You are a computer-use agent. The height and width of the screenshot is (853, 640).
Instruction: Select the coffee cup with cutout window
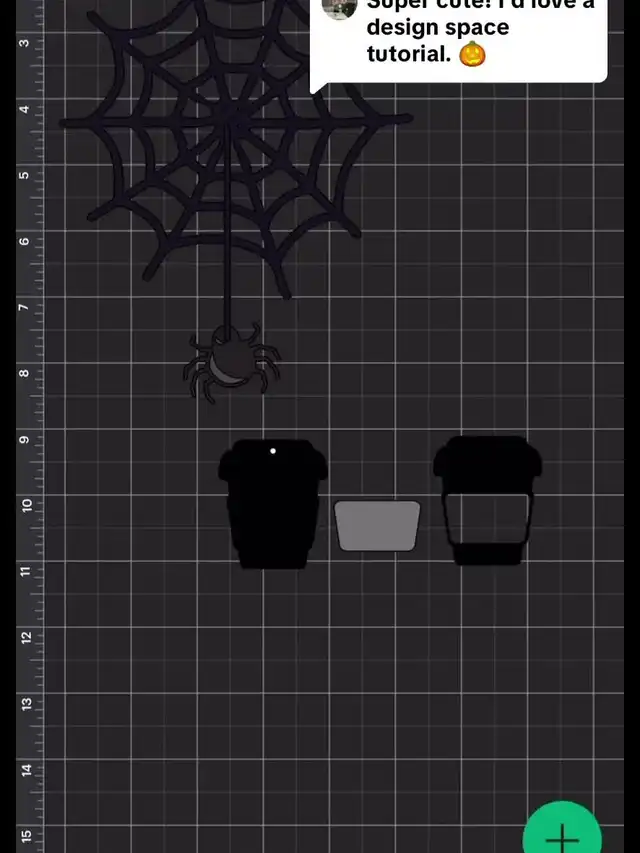(488, 470)
